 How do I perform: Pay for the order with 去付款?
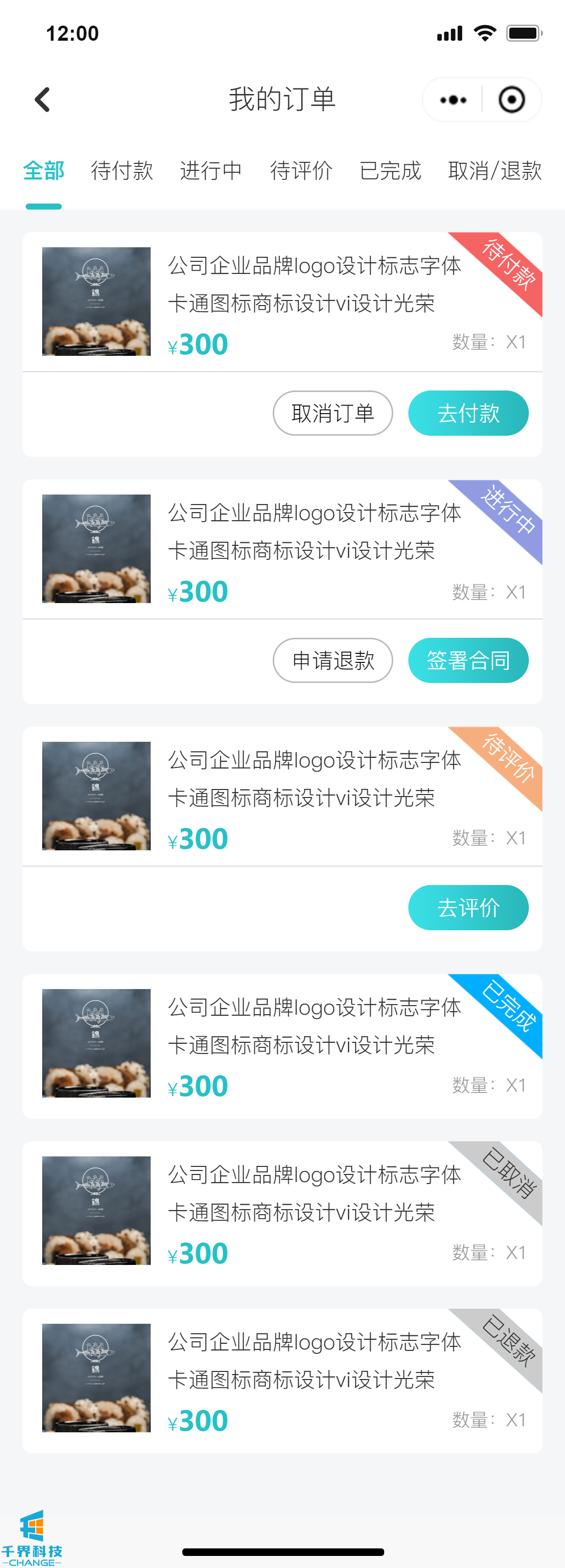[468, 413]
